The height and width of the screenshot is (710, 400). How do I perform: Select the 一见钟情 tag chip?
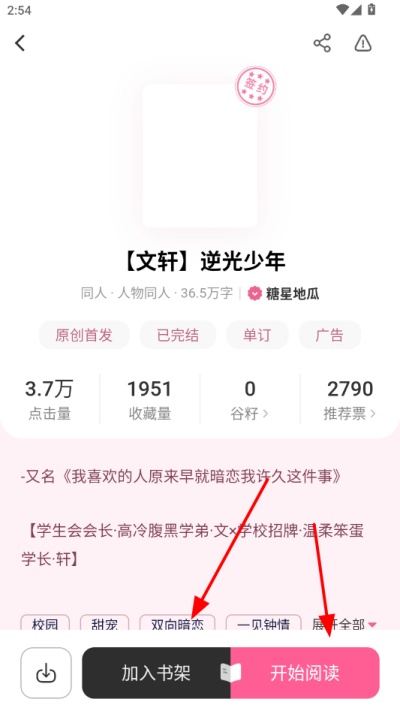coord(264,622)
